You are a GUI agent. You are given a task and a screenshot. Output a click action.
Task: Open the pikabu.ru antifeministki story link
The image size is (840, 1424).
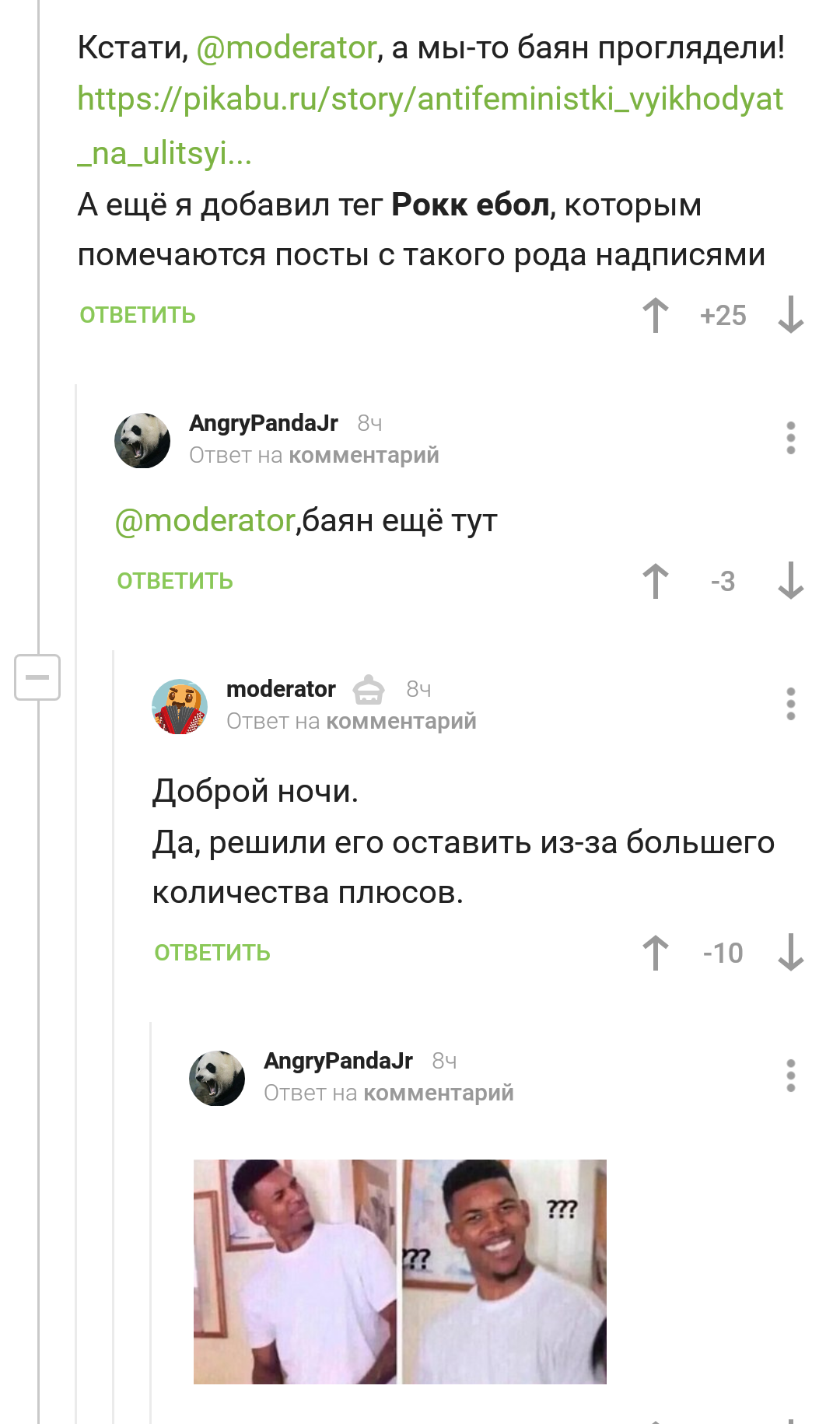[429, 100]
